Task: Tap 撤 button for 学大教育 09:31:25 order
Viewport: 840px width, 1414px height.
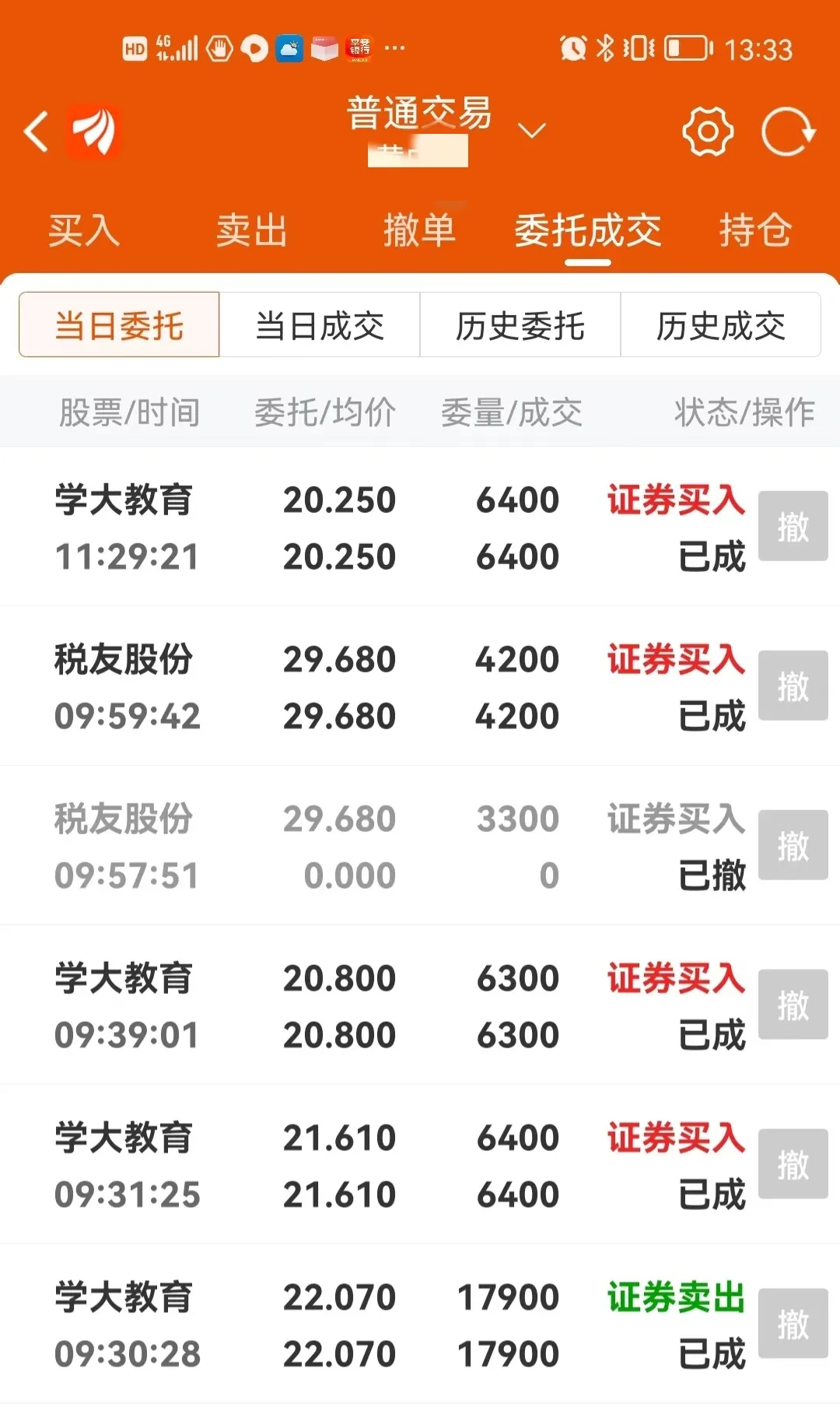Action: click(x=793, y=1164)
